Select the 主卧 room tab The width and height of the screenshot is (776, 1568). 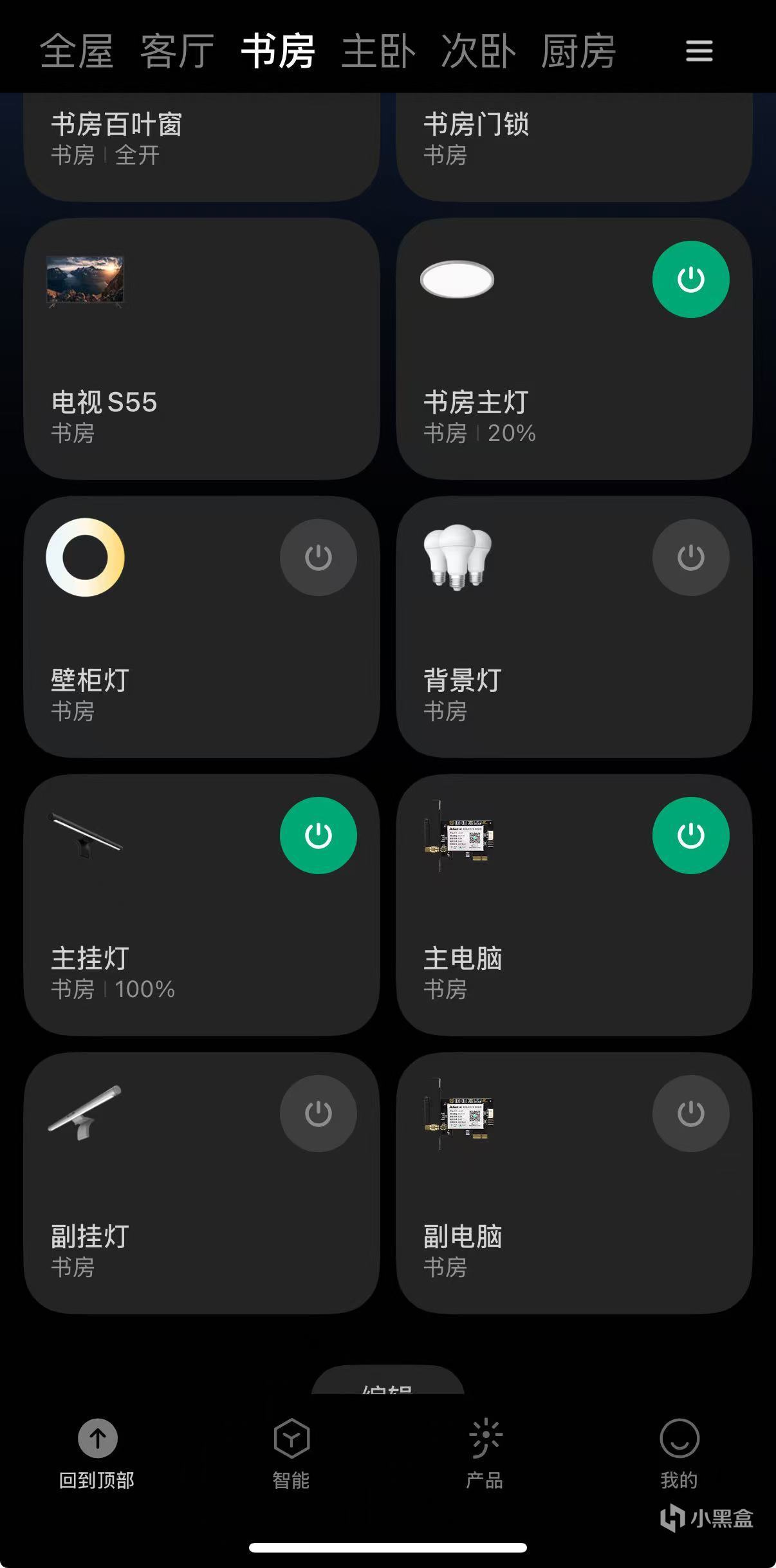click(x=378, y=51)
